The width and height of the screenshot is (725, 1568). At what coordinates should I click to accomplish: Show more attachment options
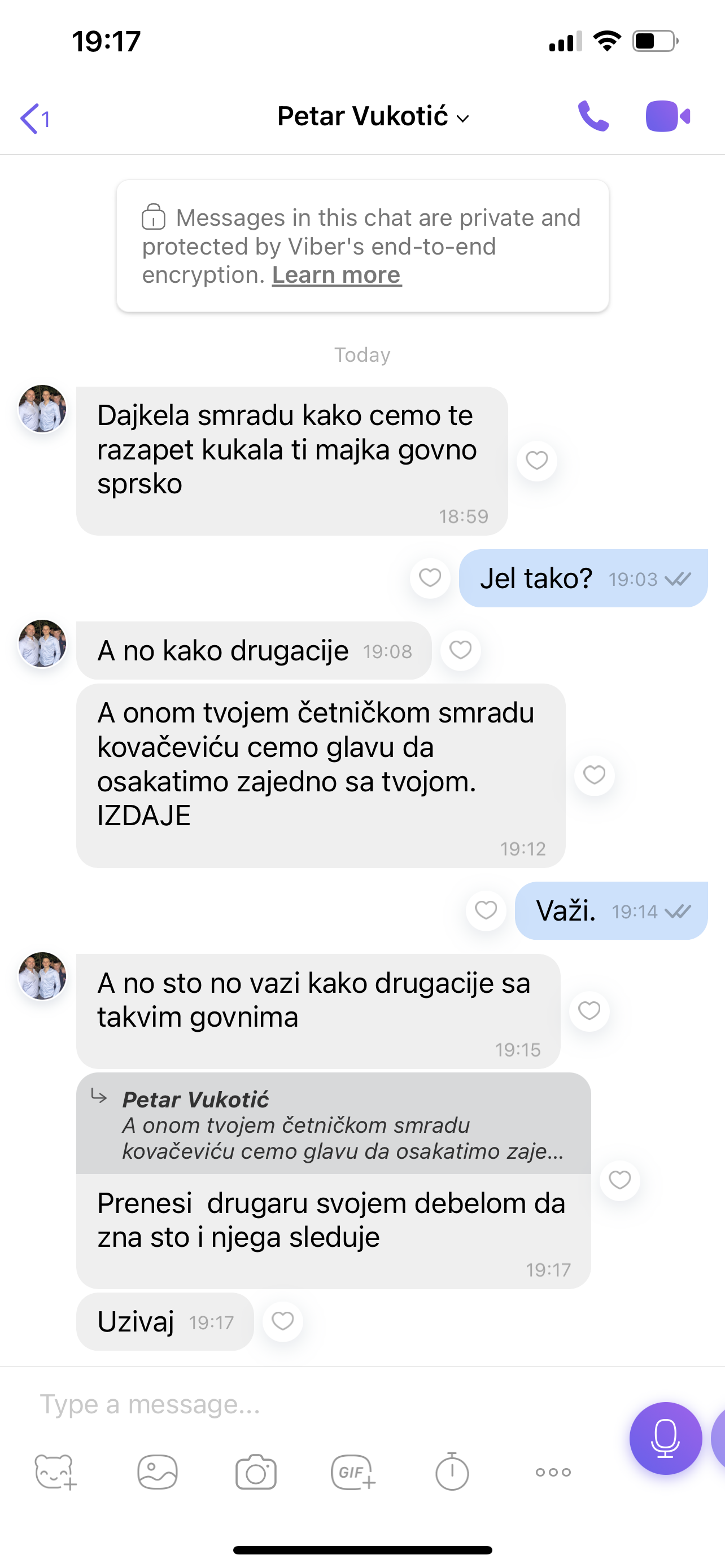[x=553, y=1472]
